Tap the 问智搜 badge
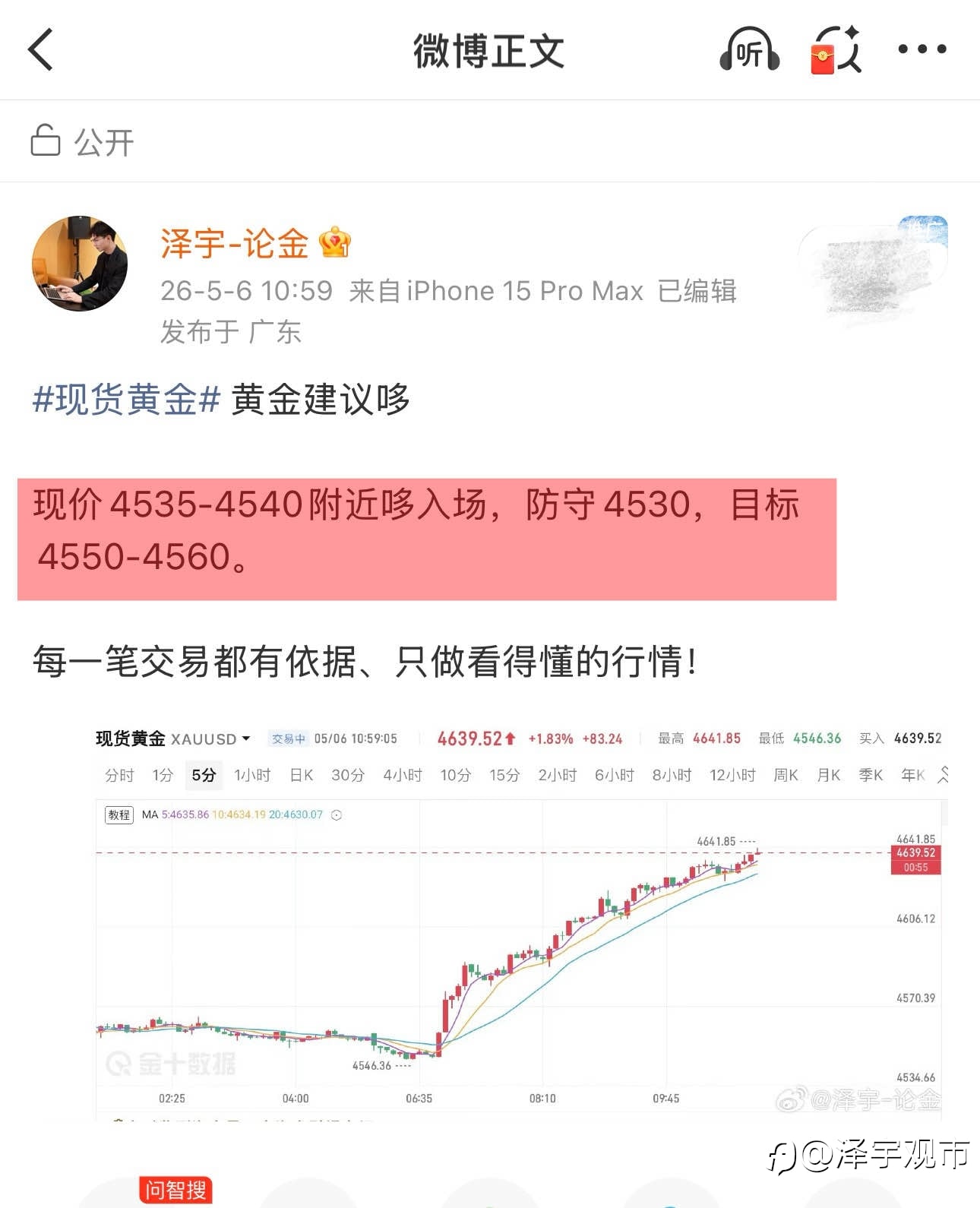The width and height of the screenshot is (980, 1208). click(x=175, y=1191)
